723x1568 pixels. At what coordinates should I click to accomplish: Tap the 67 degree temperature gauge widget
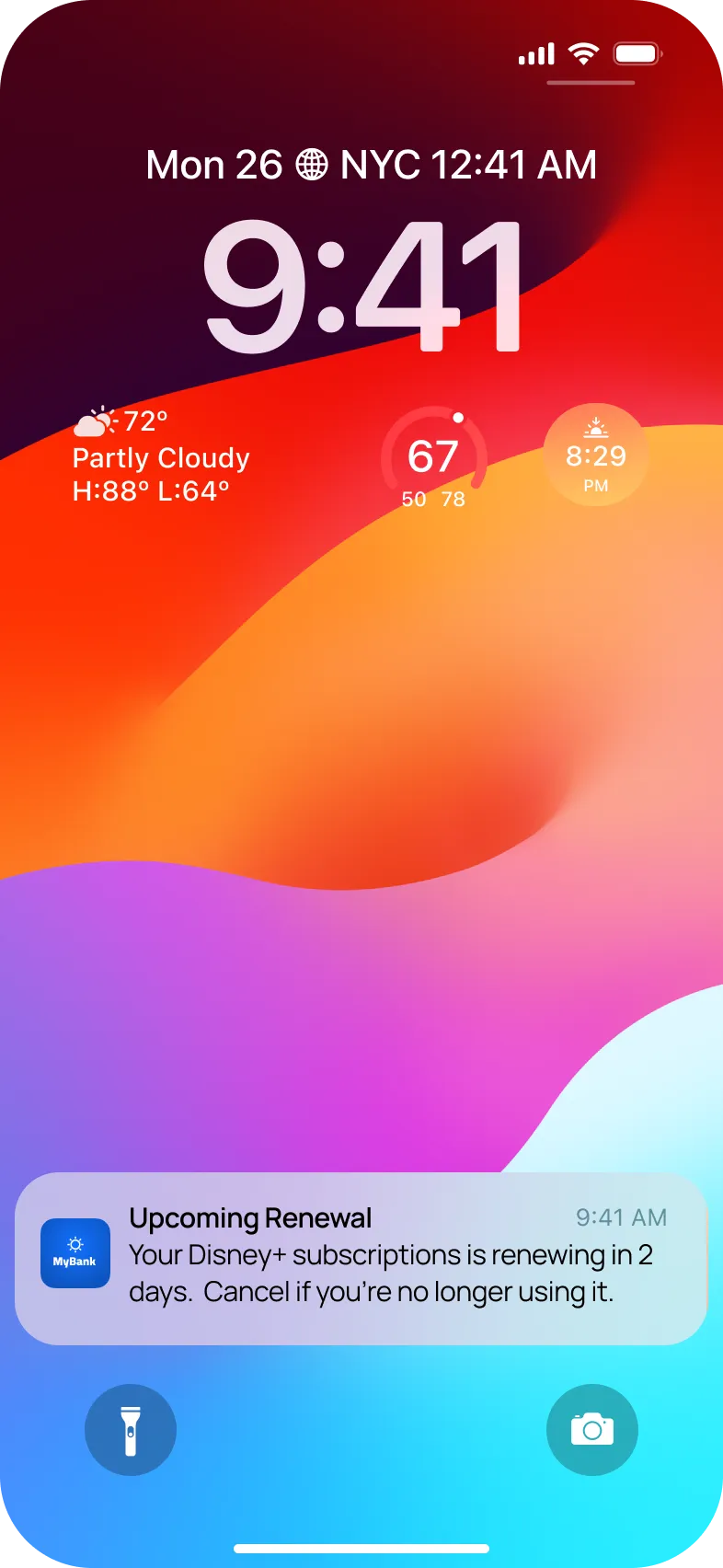point(434,457)
